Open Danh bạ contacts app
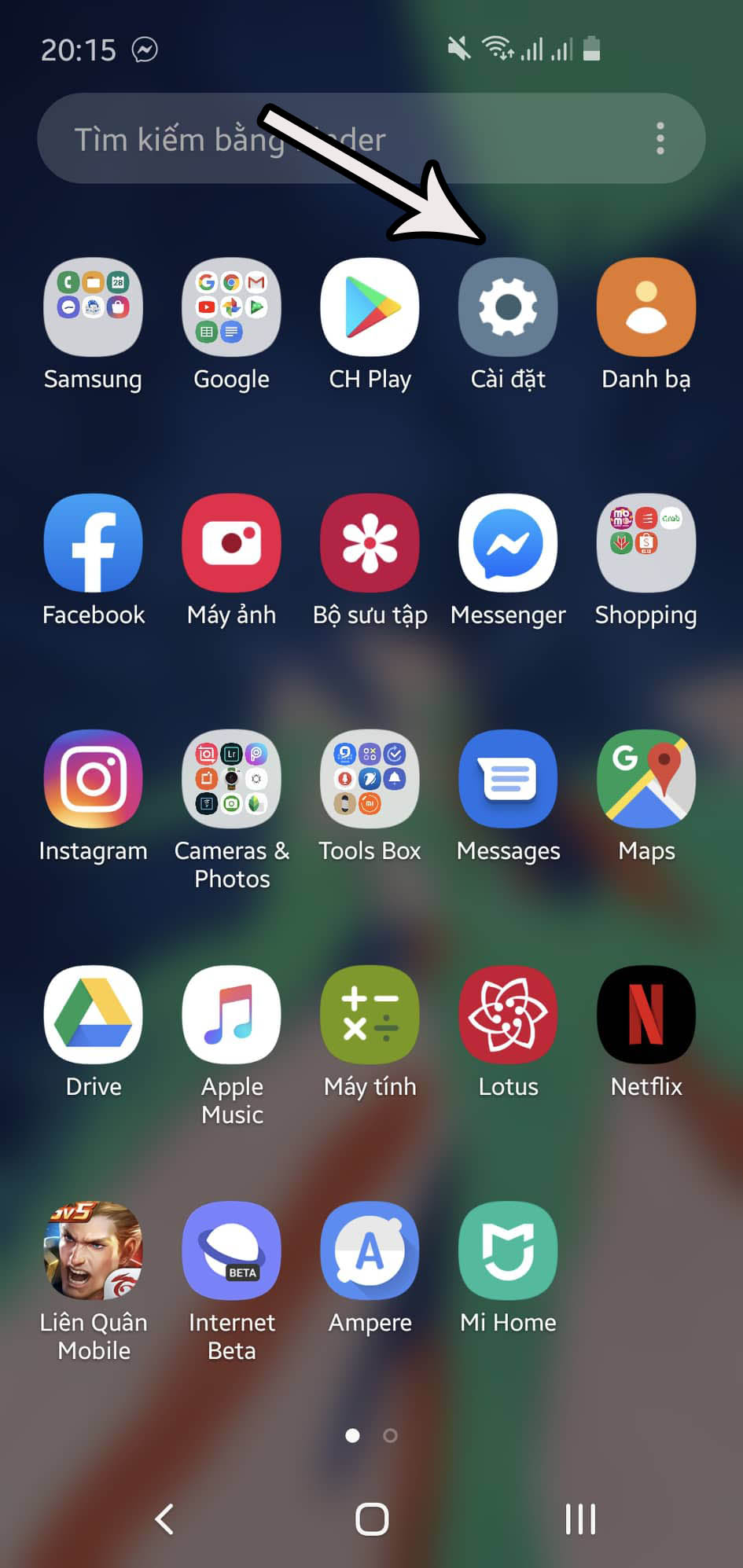The width and height of the screenshot is (743, 1568). click(646, 307)
